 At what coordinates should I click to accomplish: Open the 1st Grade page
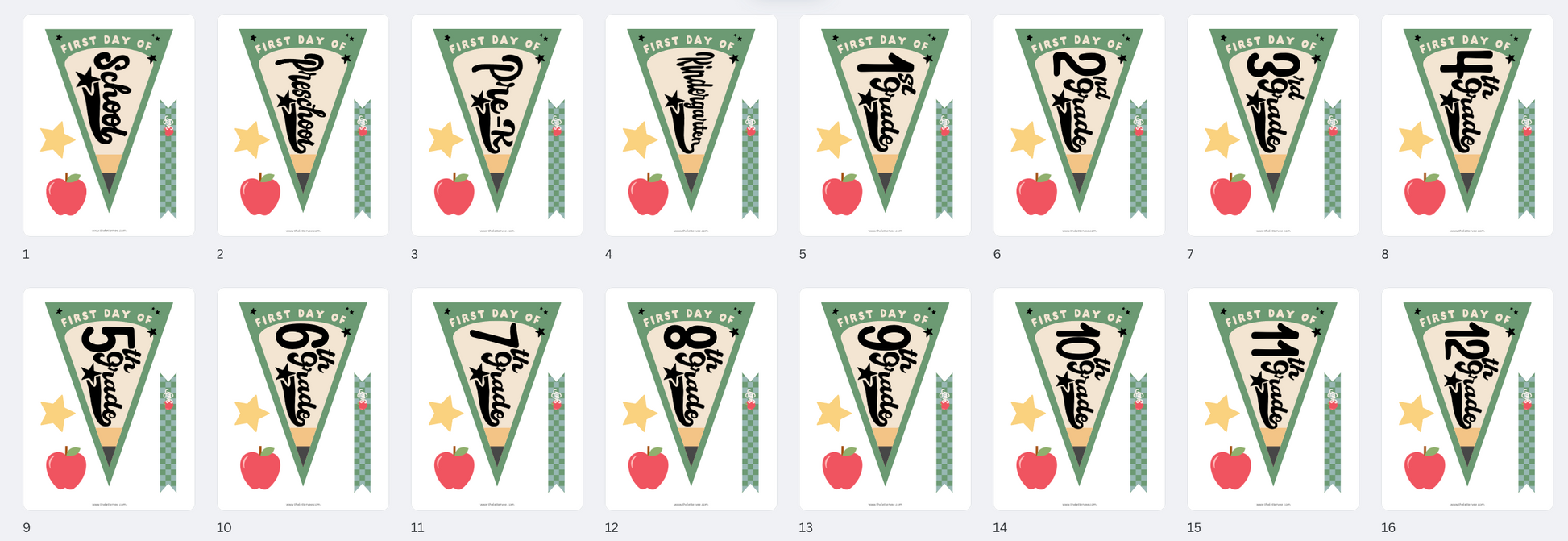885,125
